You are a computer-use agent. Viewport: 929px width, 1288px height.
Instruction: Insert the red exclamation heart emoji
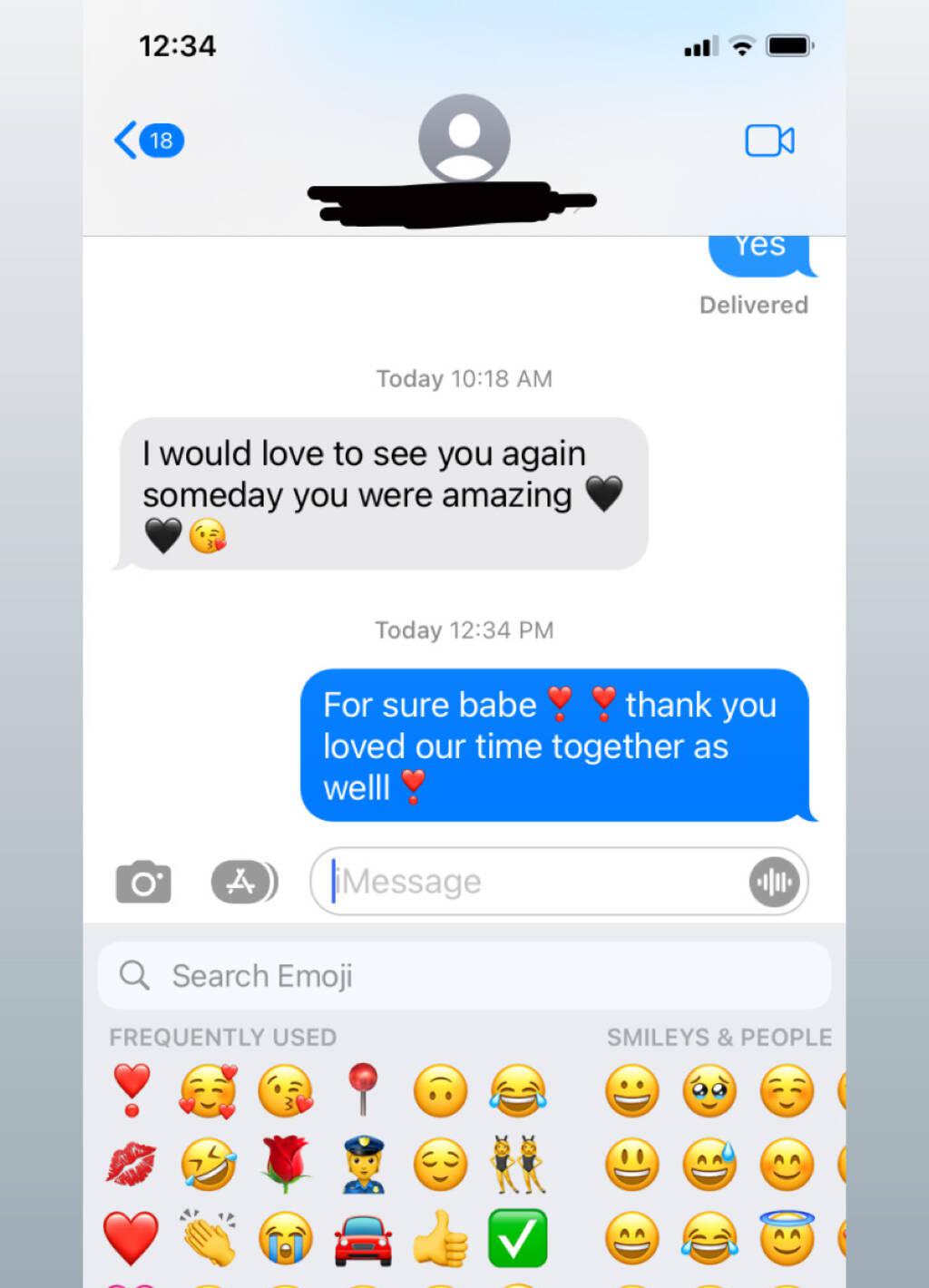[131, 1089]
